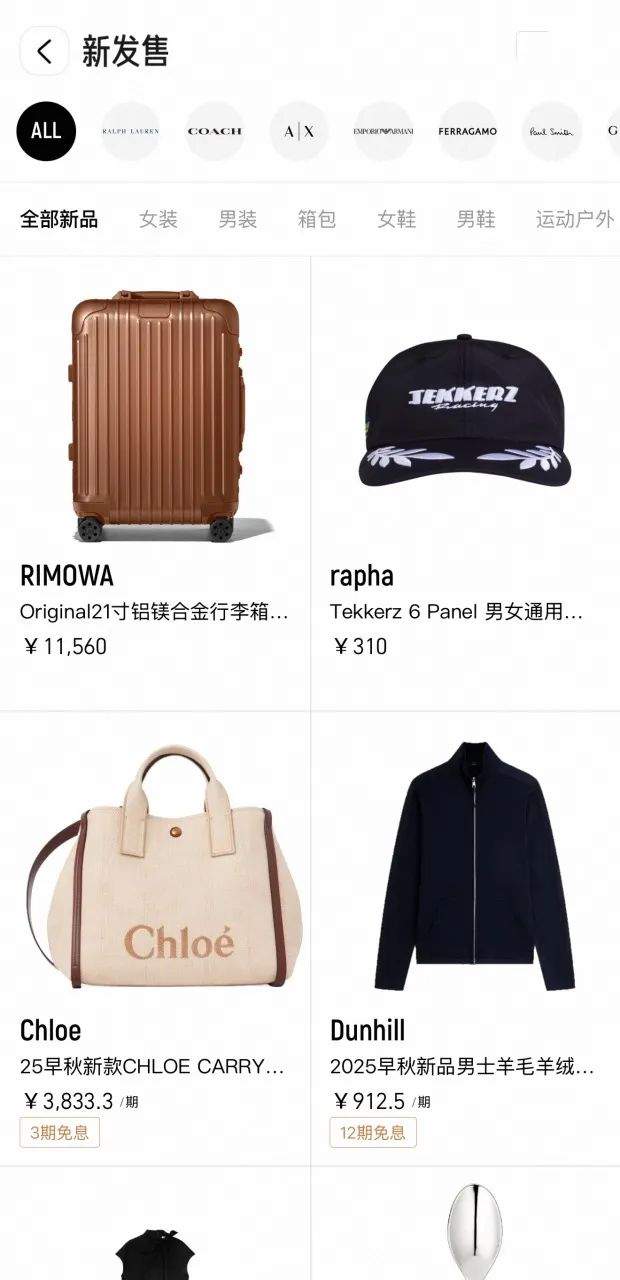Switch to the 女鞋 tab
Screen dimensions: 620x1280
click(x=396, y=219)
